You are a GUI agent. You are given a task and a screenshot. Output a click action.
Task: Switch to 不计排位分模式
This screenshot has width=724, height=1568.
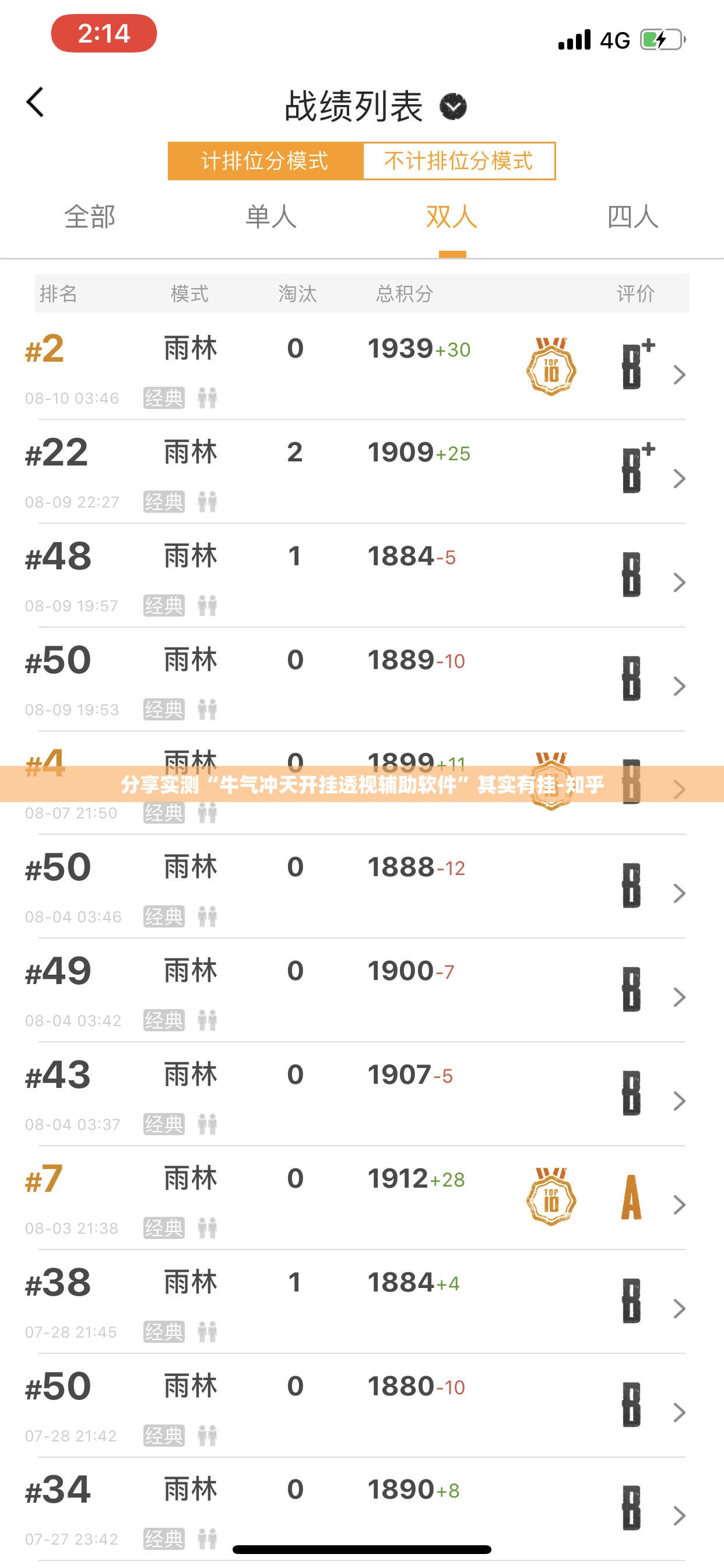click(459, 160)
